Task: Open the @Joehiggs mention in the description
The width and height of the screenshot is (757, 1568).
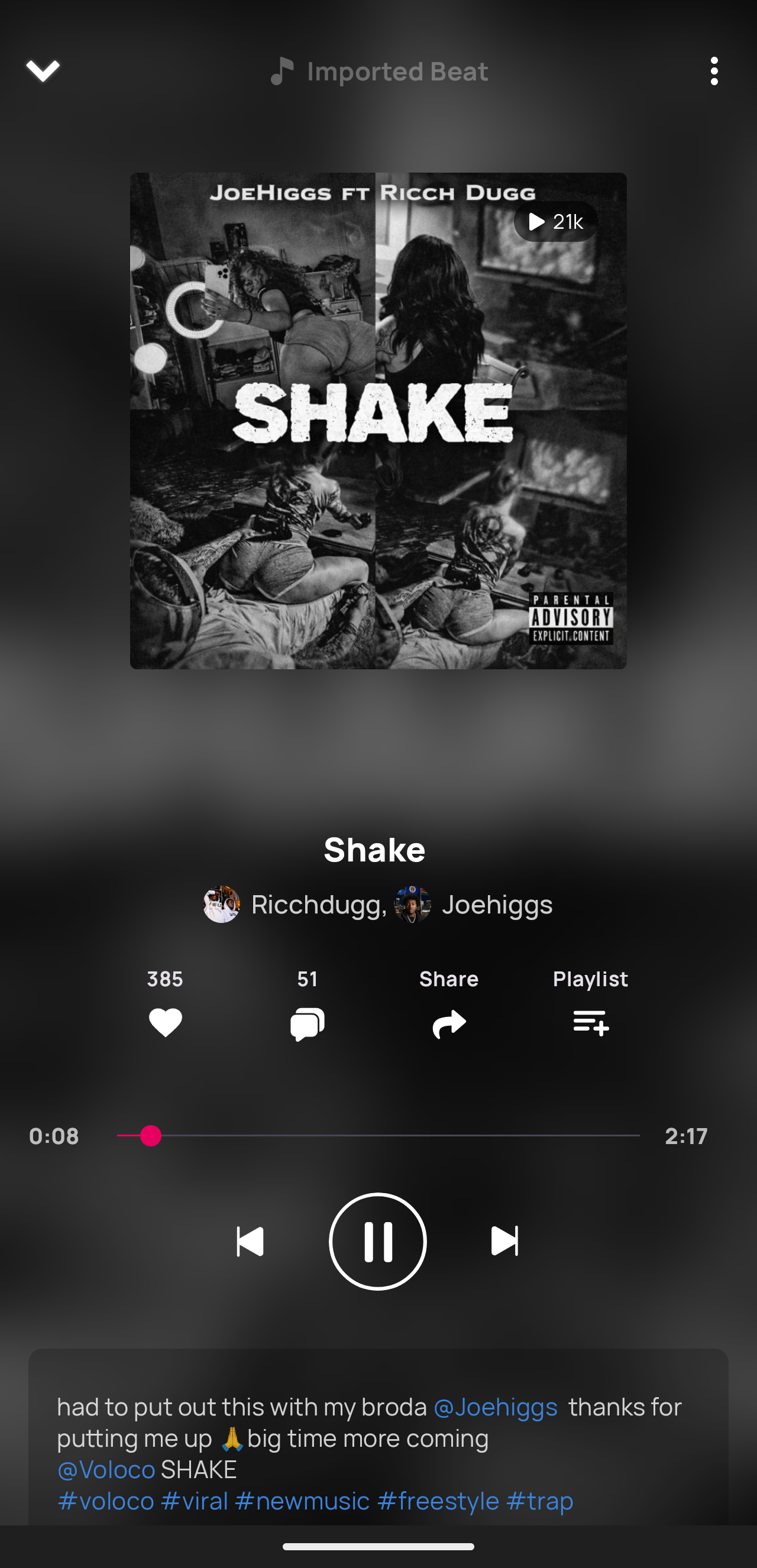Action: click(x=495, y=1407)
